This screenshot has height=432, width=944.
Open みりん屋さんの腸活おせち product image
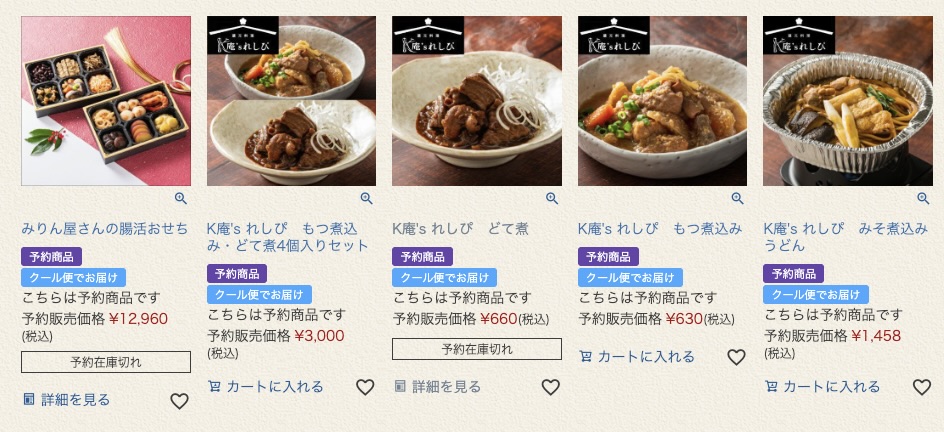[106, 100]
